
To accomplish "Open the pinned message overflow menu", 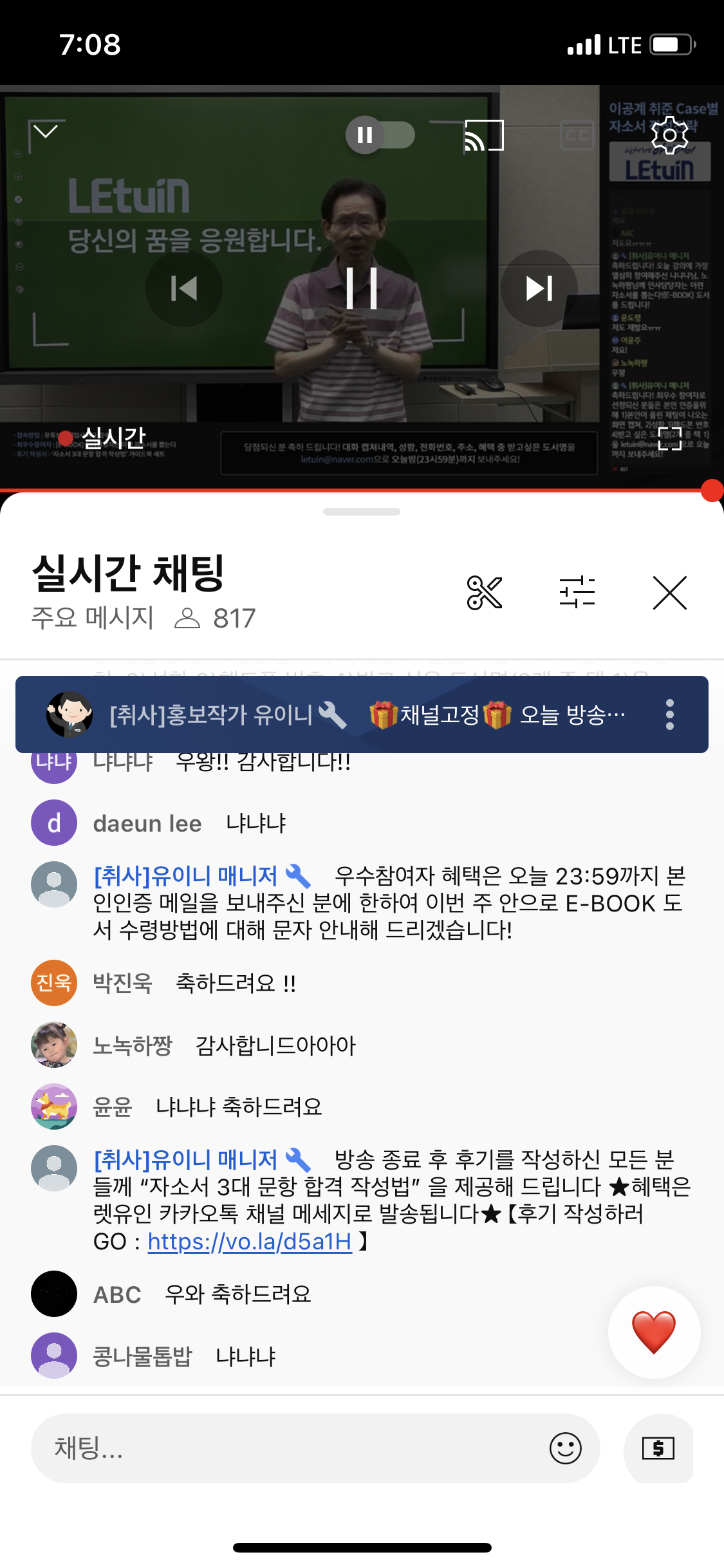I will tap(669, 714).
